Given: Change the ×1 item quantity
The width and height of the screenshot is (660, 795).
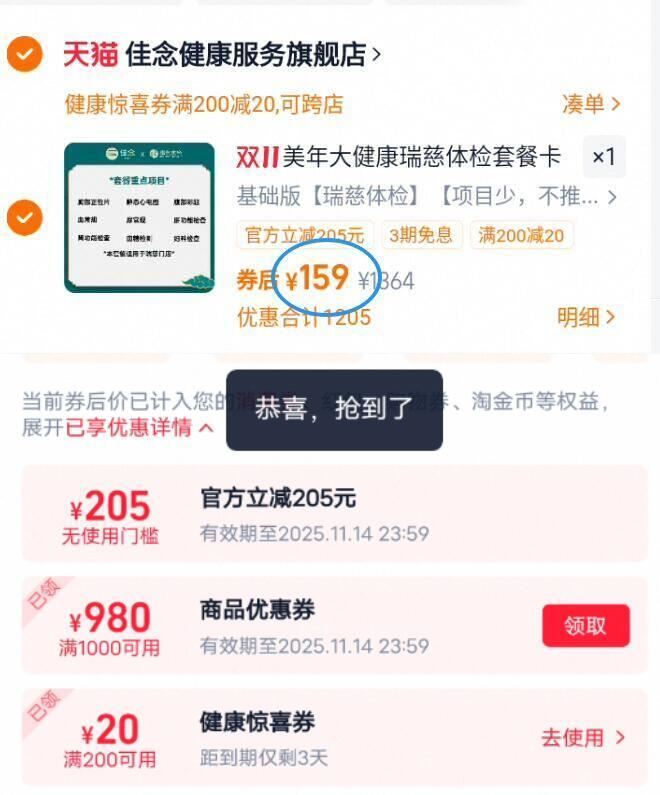Looking at the screenshot, I should click(x=603, y=157).
